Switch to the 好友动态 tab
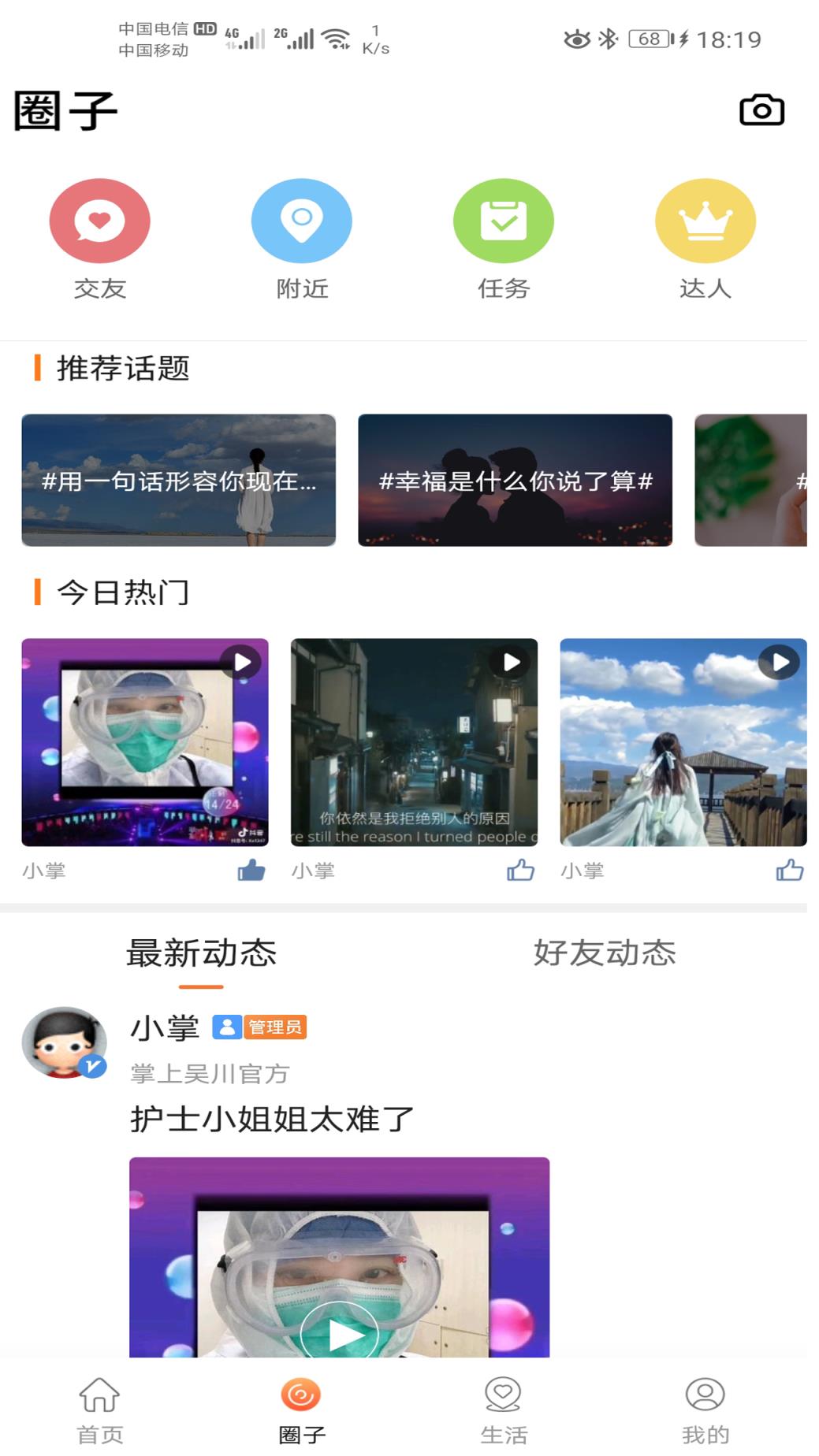 (x=605, y=953)
